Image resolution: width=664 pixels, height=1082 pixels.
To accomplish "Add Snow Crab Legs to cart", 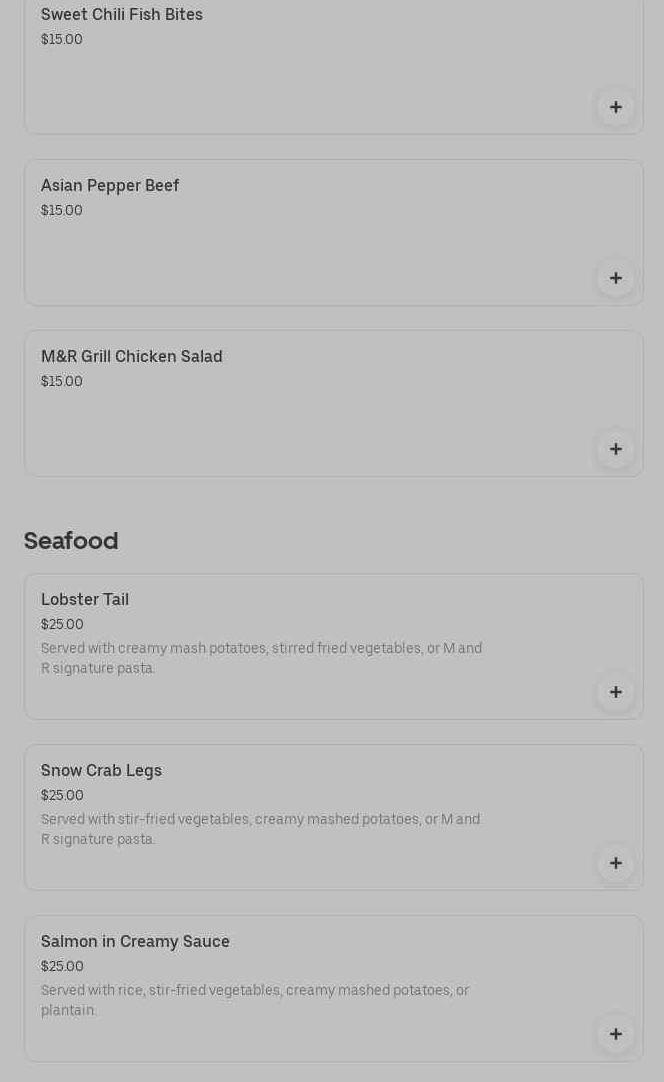I will coord(615,863).
